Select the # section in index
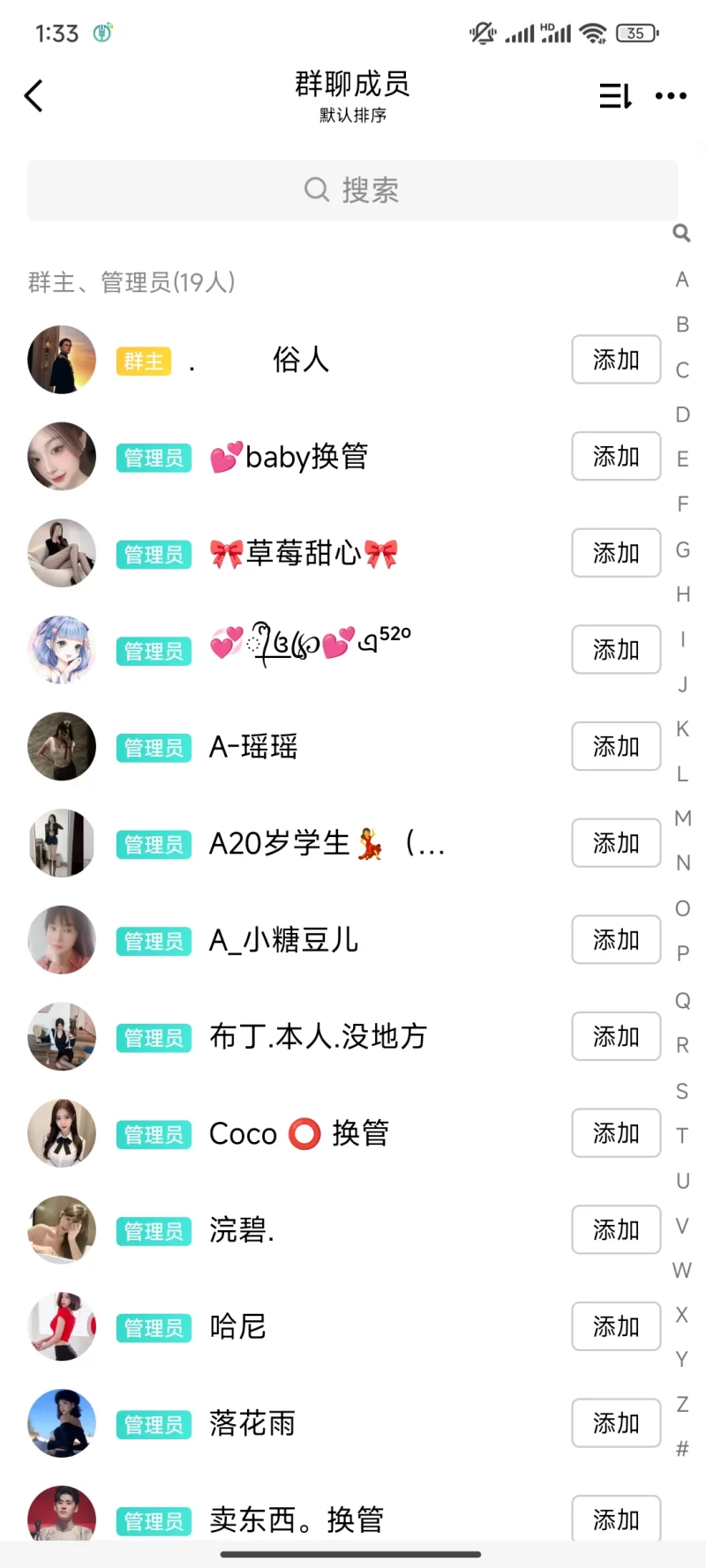Viewport: 706px width, 1568px height. click(x=682, y=1448)
